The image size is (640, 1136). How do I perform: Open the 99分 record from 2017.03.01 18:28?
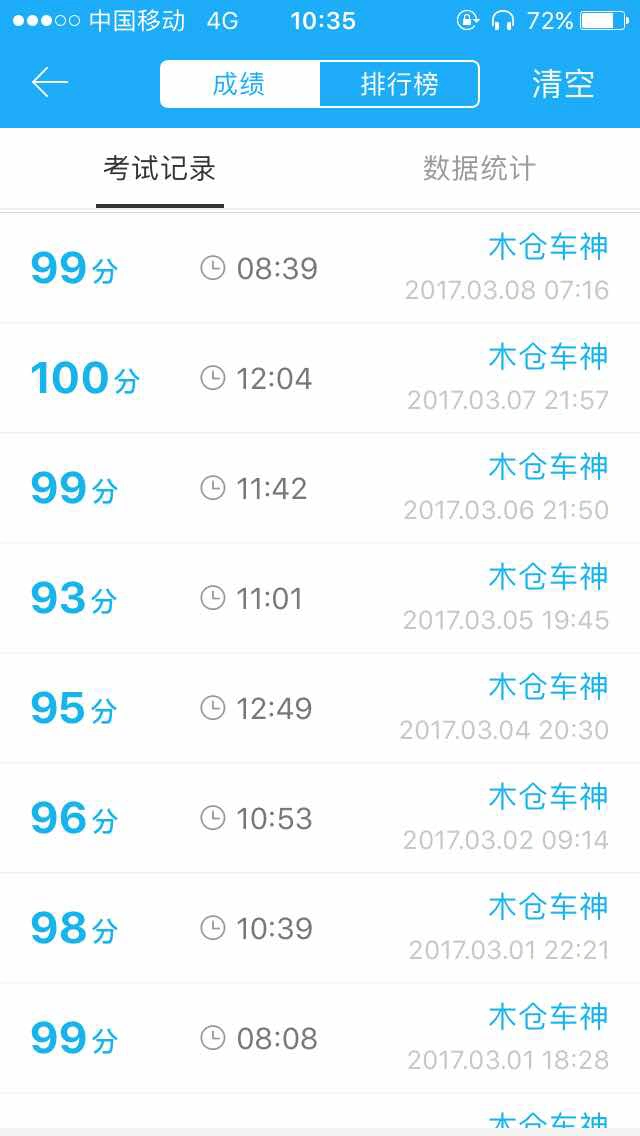coord(320,1038)
